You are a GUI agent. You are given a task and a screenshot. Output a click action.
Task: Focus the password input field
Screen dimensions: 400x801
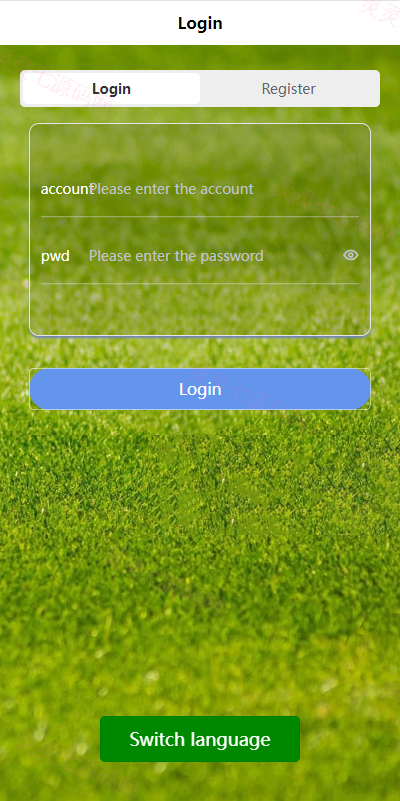(x=215, y=255)
